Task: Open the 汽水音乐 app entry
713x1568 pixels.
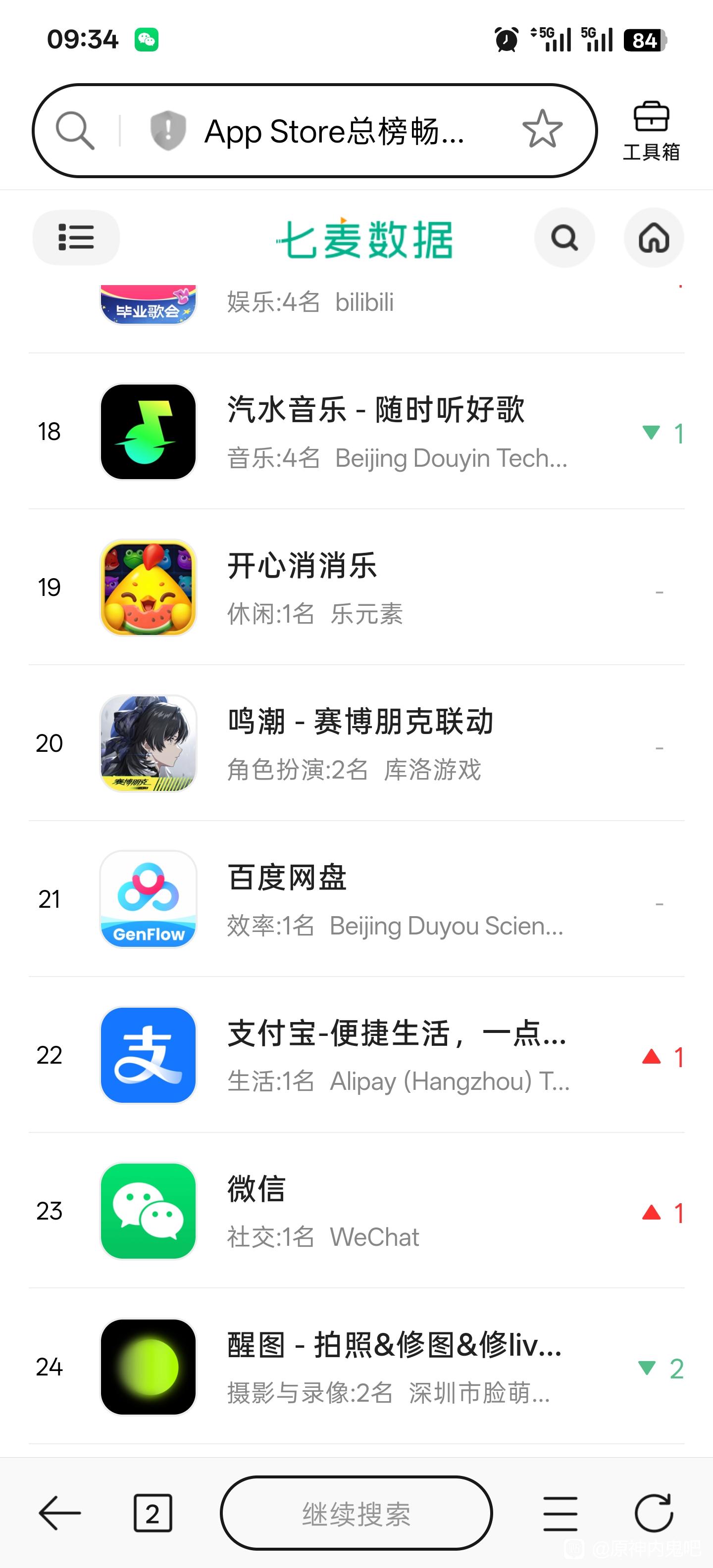Action: 356,432
